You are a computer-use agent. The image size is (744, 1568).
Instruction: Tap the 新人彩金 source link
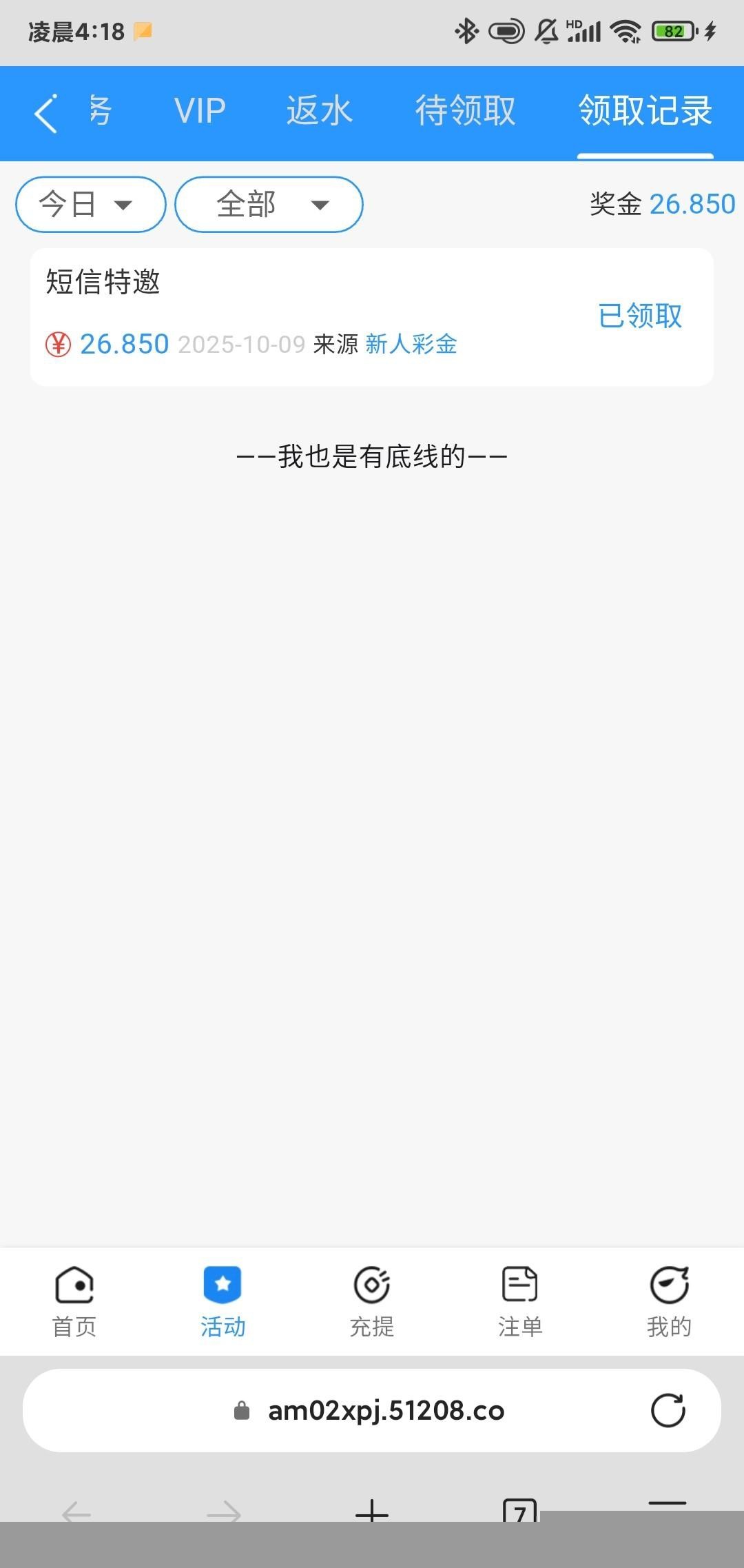(411, 344)
